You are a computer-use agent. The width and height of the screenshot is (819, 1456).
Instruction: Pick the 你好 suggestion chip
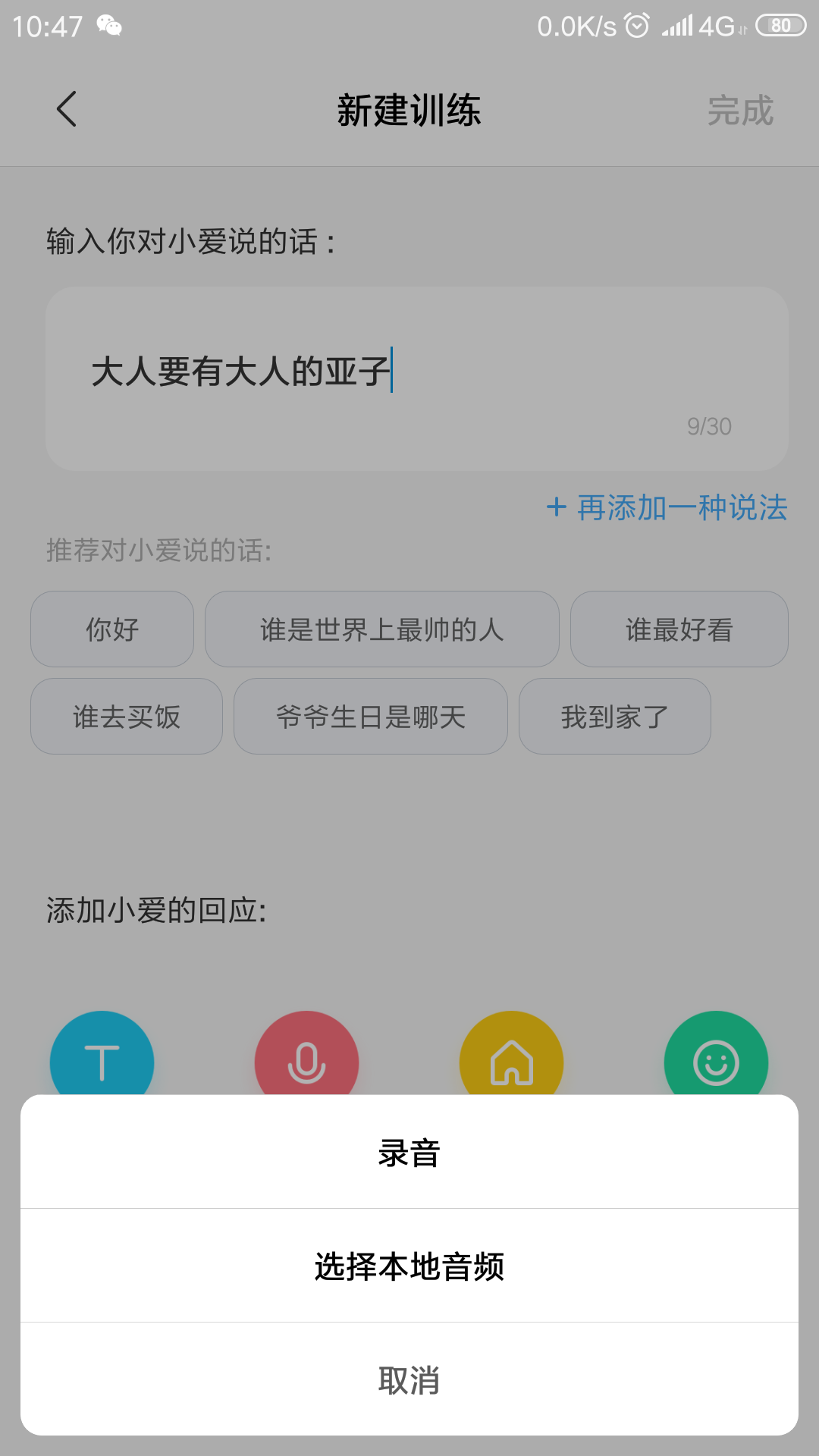[112, 629]
